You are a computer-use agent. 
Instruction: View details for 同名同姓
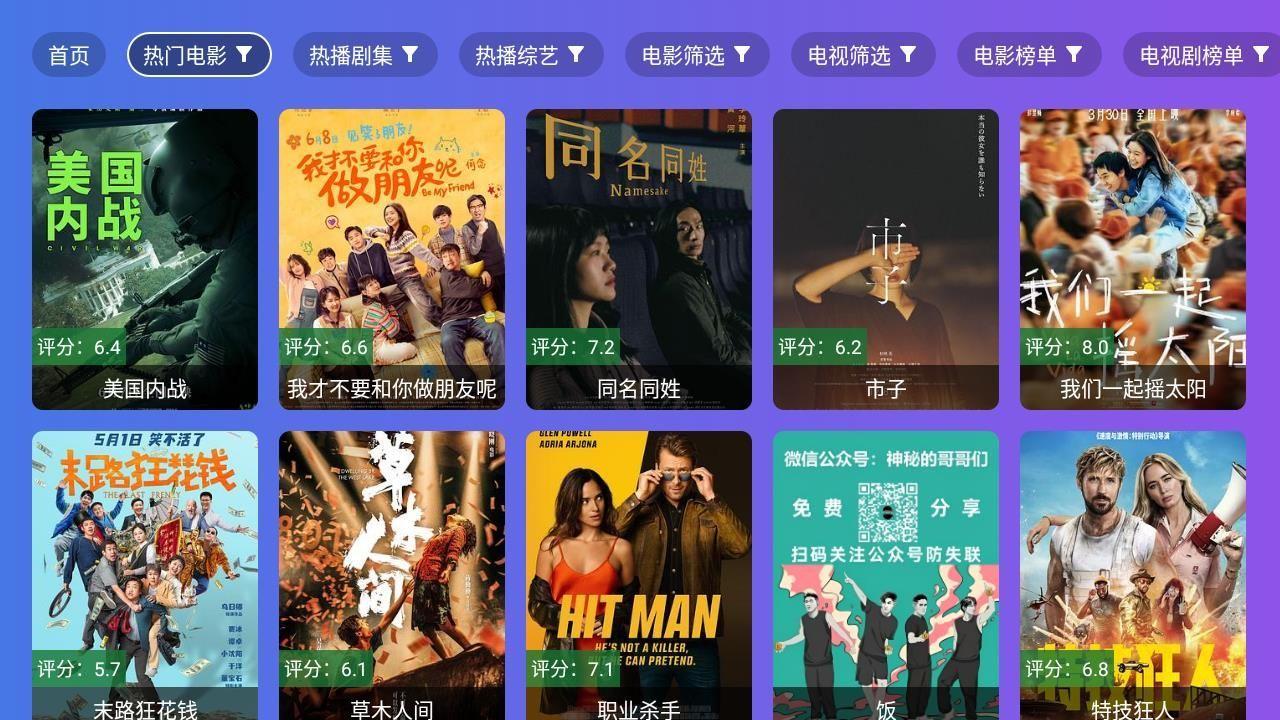pyautogui.click(x=639, y=259)
